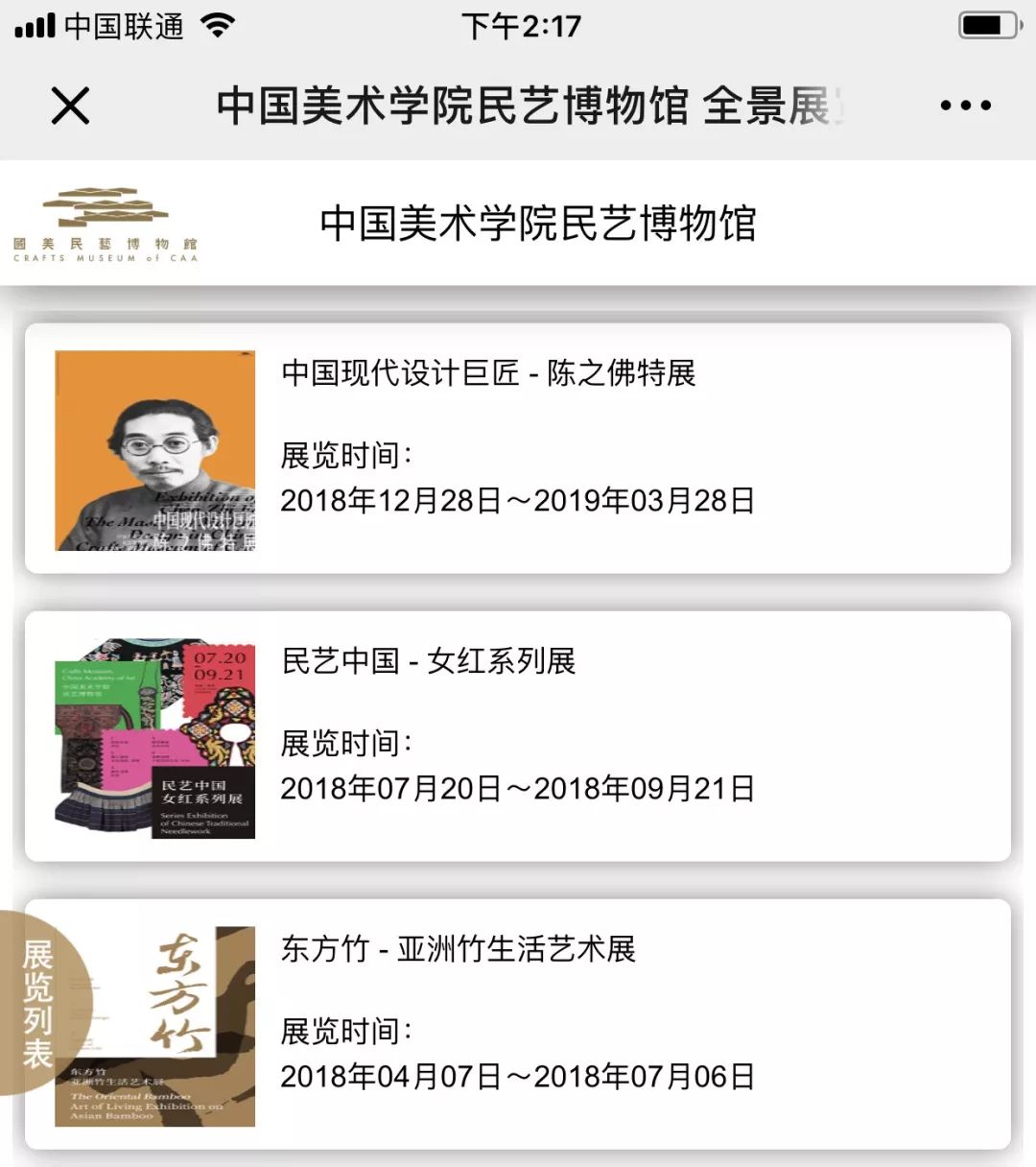Open the 陈之佛特展 exhibition card
Viewport: 1036px width, 1167px height.
point(518,449)
